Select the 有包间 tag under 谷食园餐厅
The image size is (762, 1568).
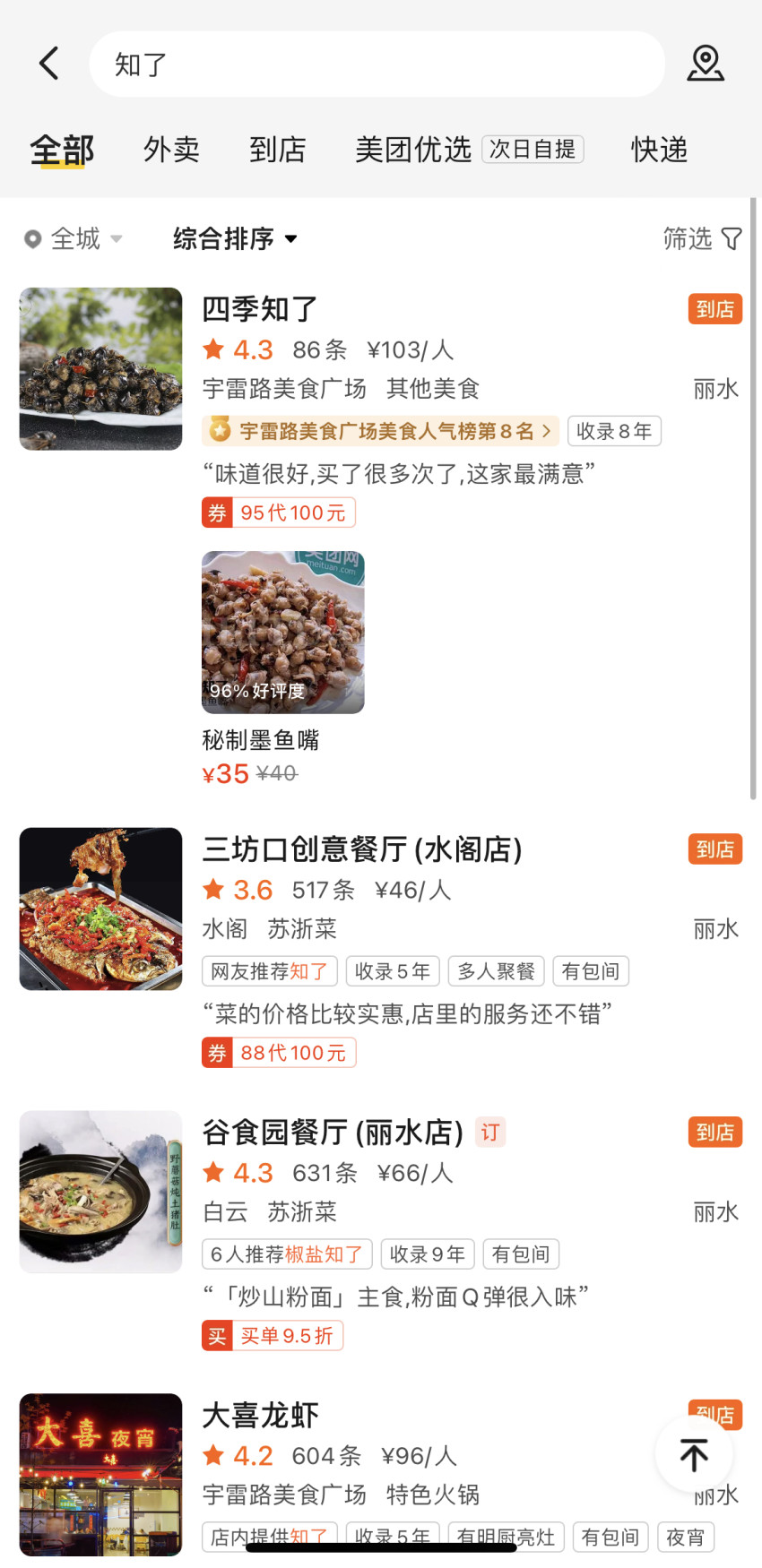point(520,1254)
